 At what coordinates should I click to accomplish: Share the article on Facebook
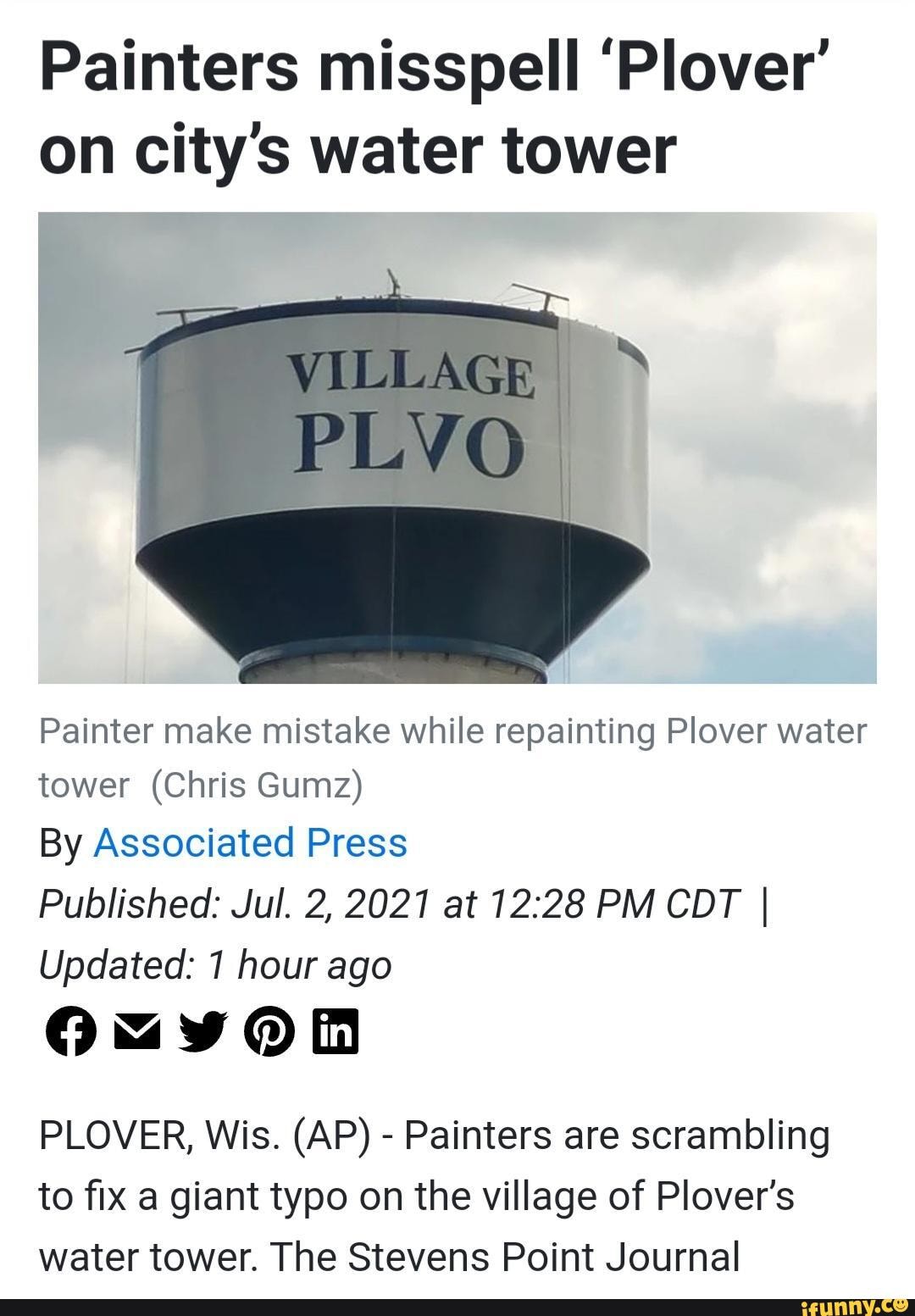tap(70, 1030)
